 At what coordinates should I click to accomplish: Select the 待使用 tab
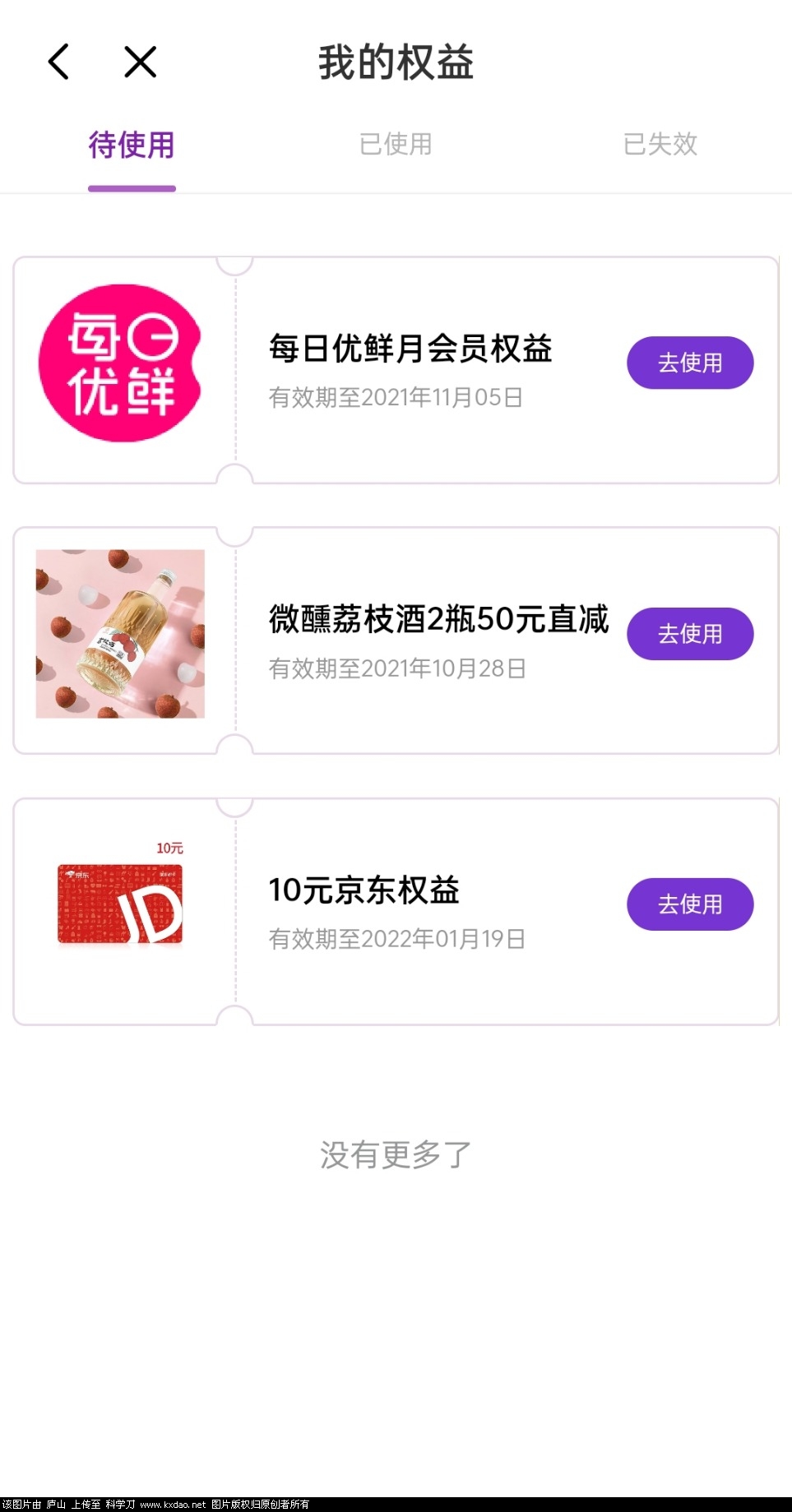pyautogui.click(x=132, y=145)
